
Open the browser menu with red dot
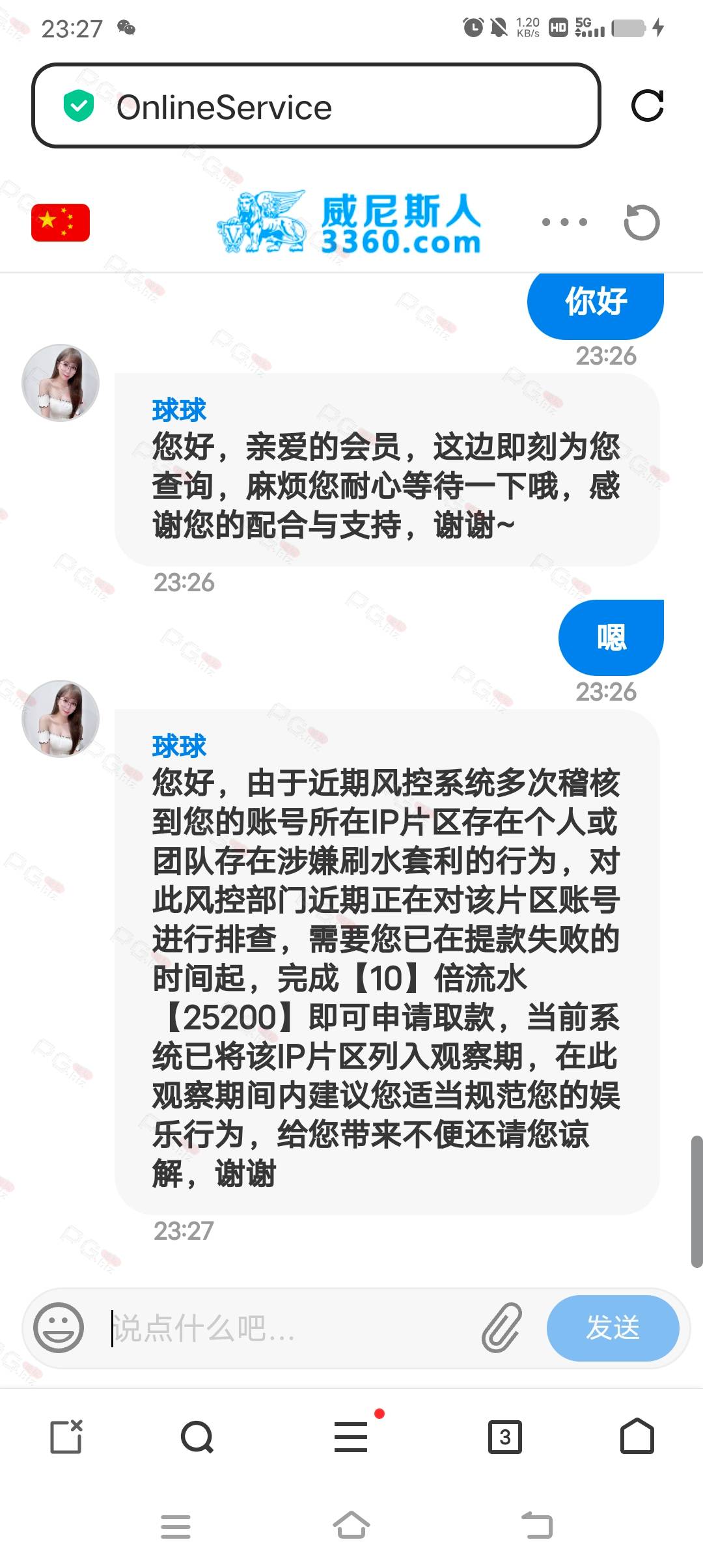pyautogui.click(x=351, y=1436)
